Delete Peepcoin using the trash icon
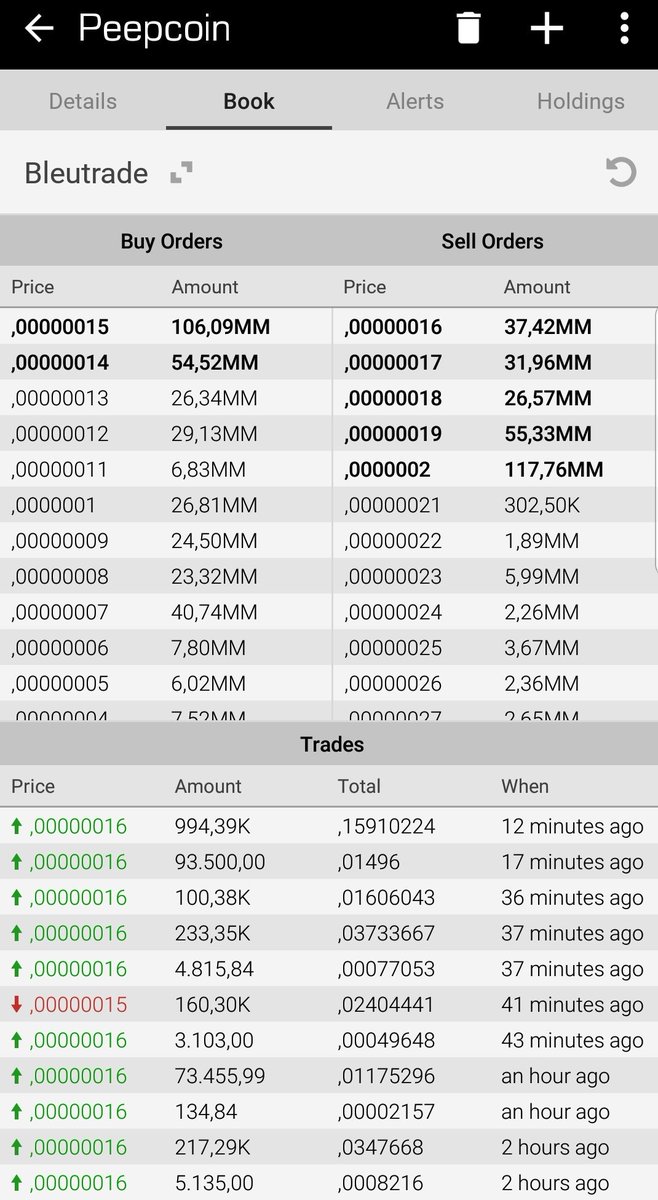Screen dimensions: 658x1200 point(468,28)
